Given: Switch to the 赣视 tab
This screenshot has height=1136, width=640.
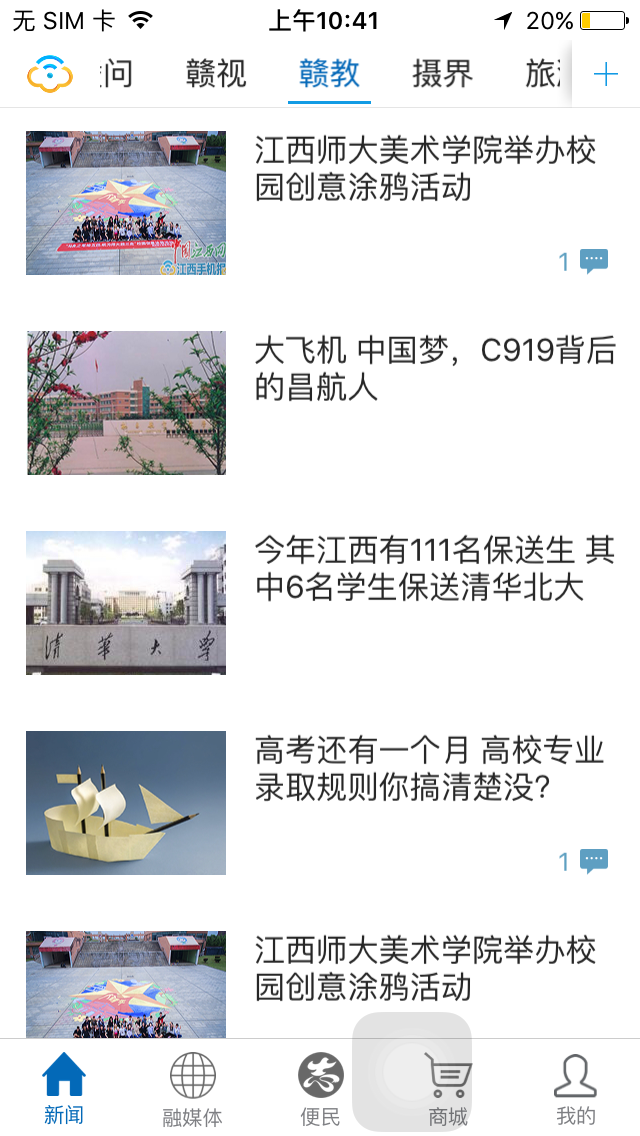Looking at the screenshot, I should point(216,74).
